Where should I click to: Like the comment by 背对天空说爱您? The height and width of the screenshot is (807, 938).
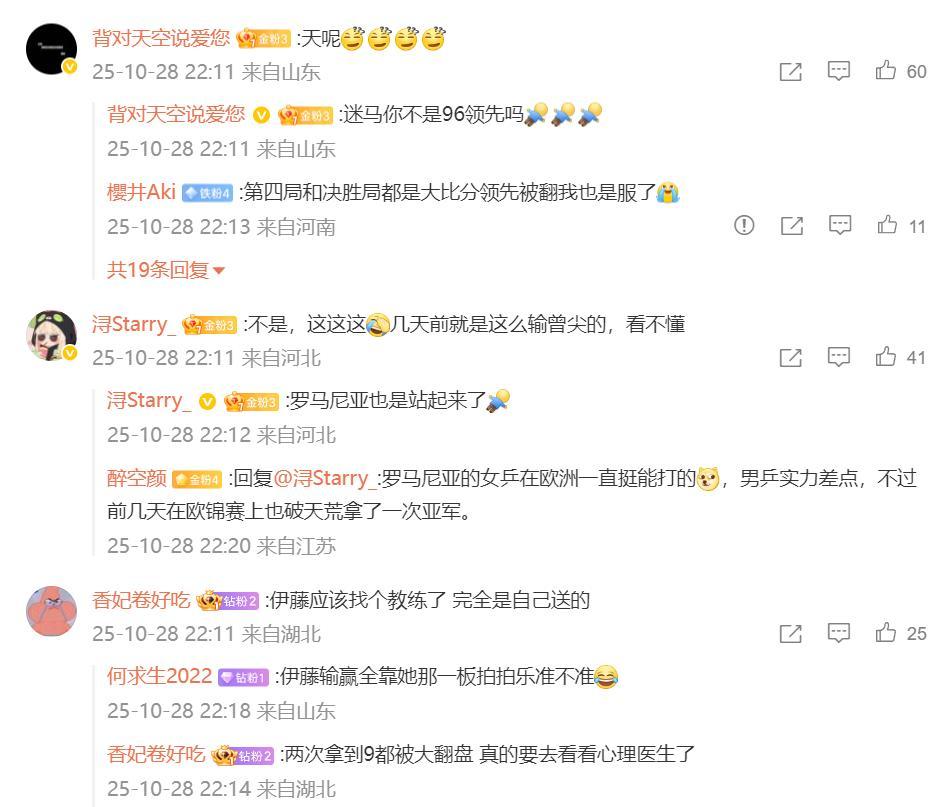click(x=887, y=71)
